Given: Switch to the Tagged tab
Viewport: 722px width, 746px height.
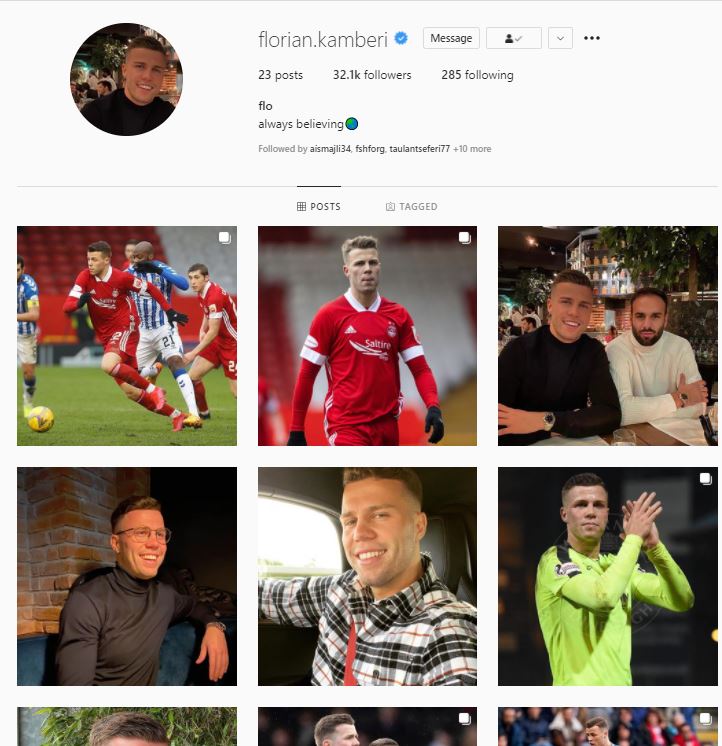Looking at the screenshot, I should pos(411,207).
